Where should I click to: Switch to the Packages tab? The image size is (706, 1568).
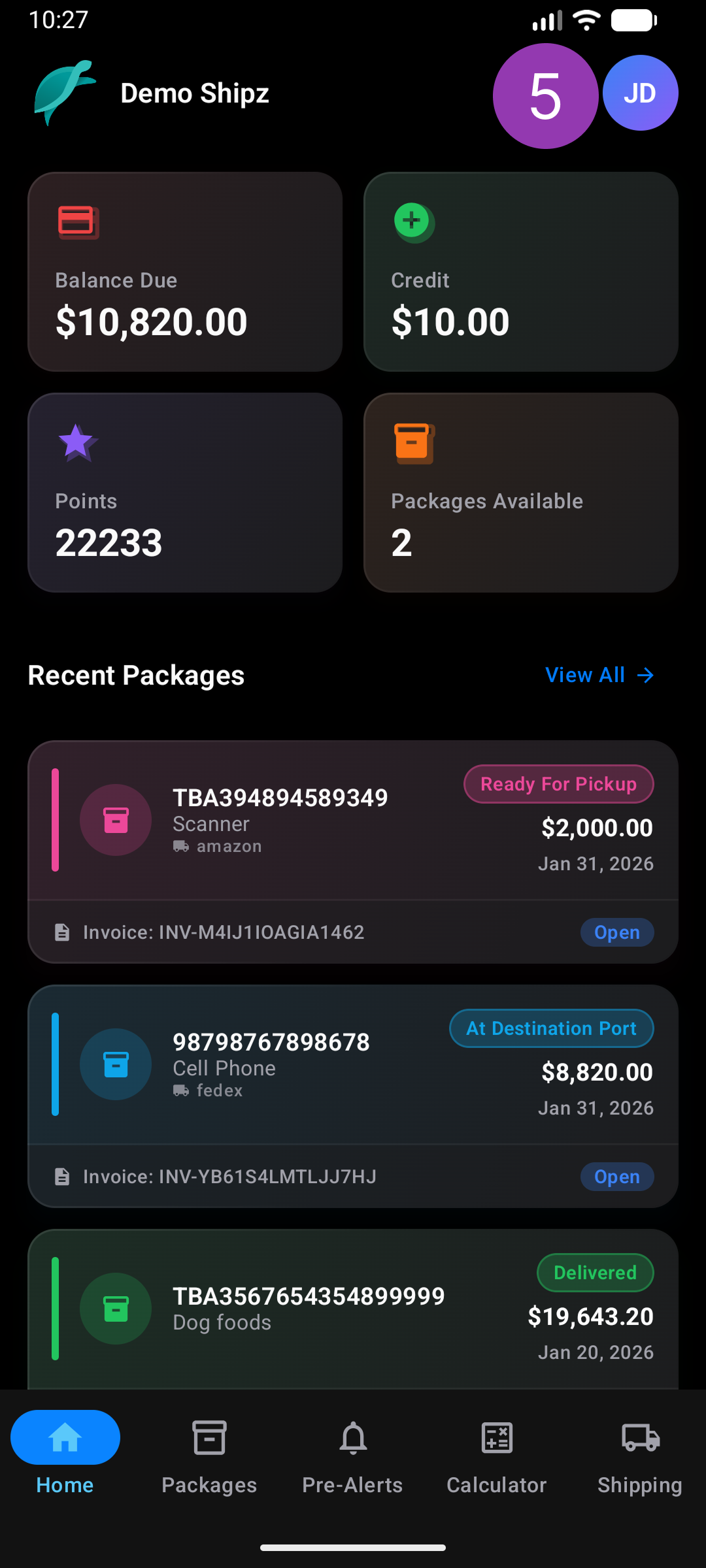pos(209,1454)
